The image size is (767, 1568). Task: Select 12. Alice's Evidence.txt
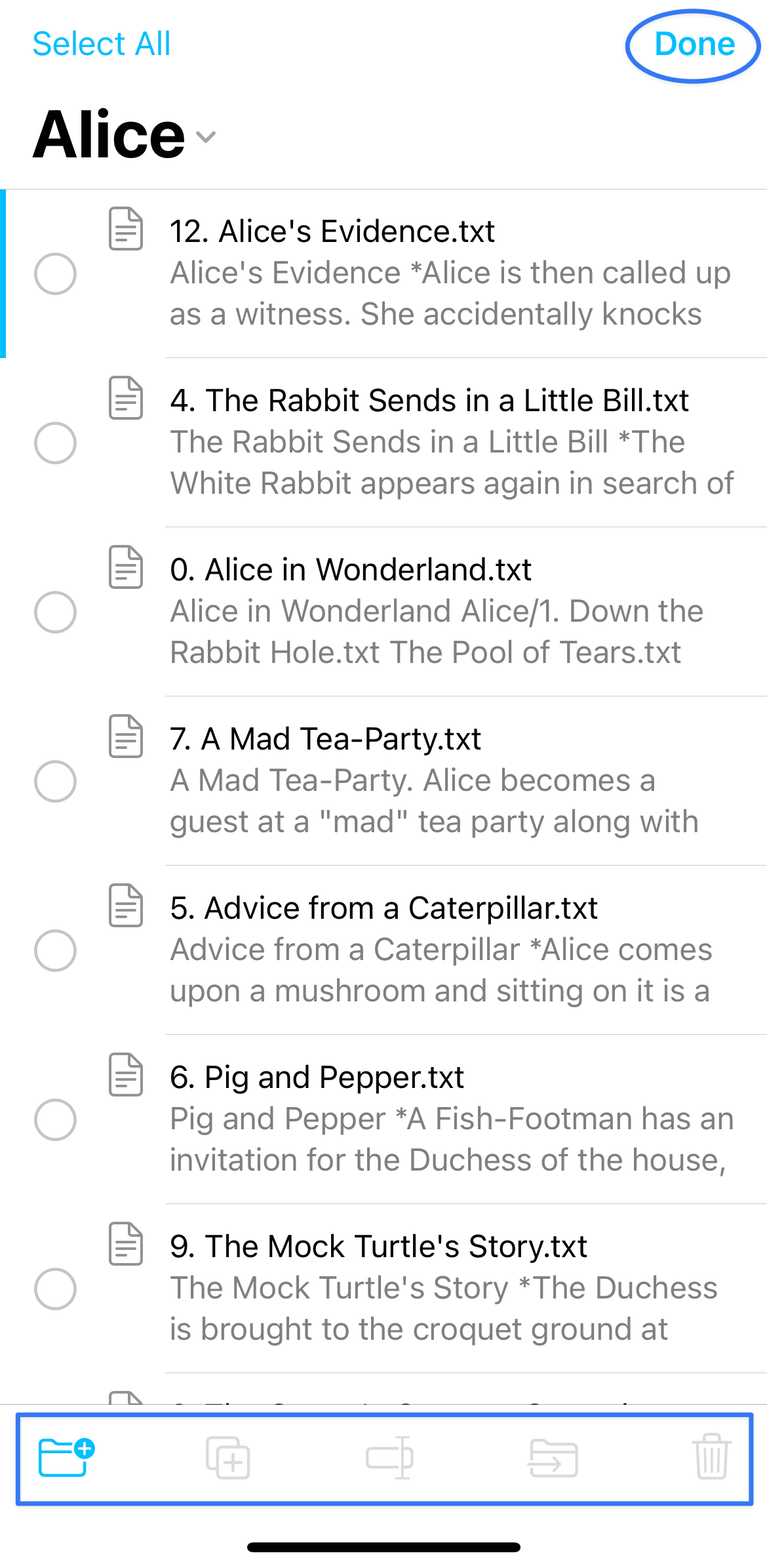tap(55, 273)
